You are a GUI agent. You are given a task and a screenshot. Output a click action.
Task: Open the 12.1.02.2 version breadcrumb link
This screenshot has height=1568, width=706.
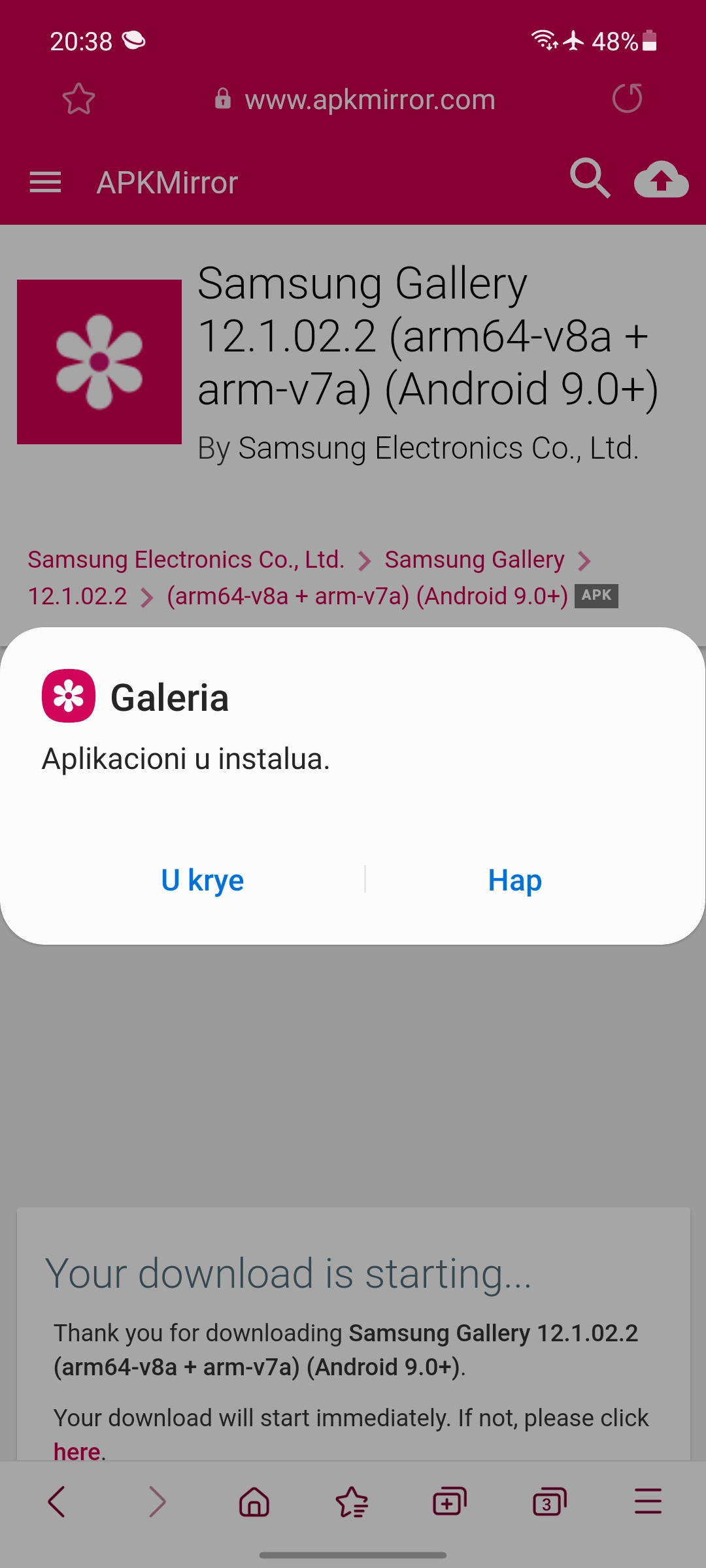coord(77,596)
